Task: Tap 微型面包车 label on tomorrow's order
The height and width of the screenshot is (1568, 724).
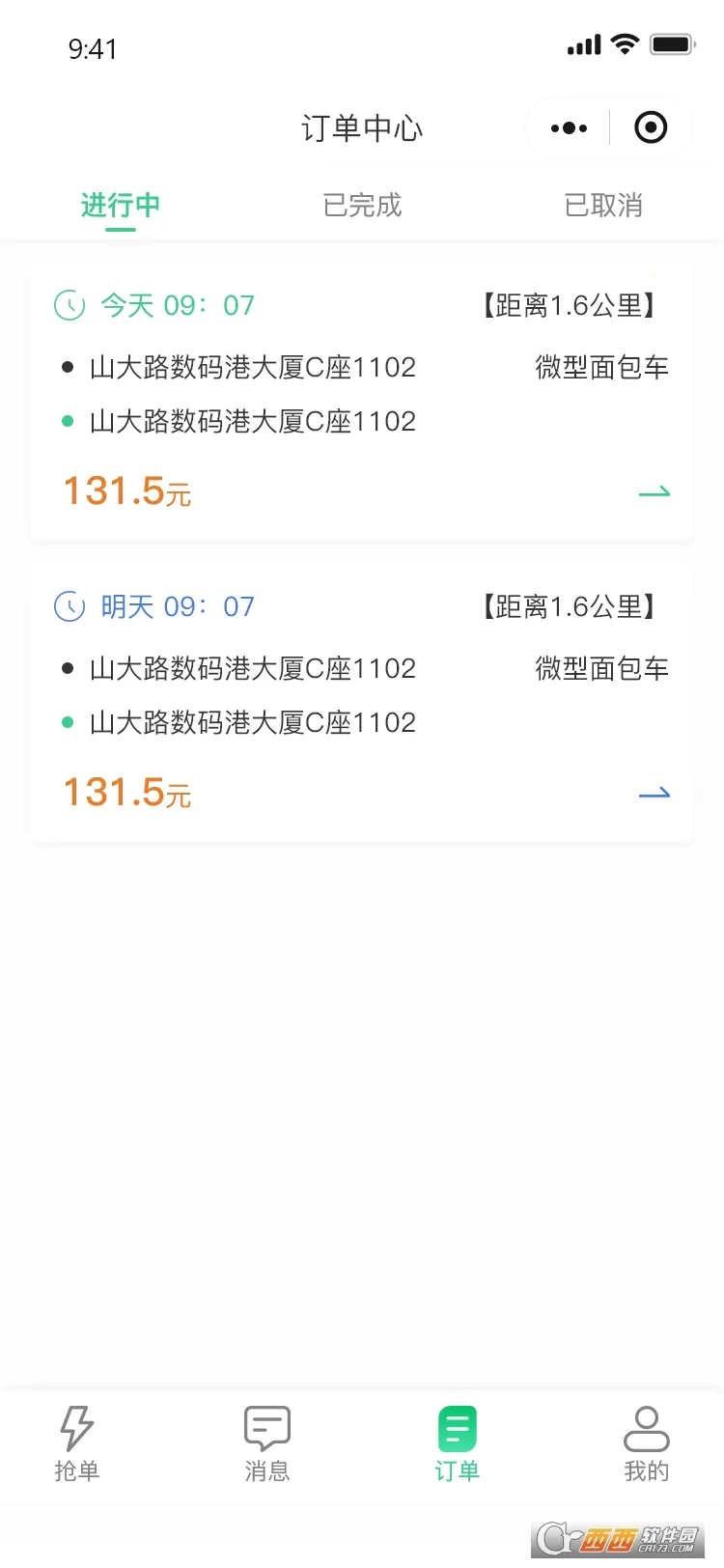Action: point(602,667)
